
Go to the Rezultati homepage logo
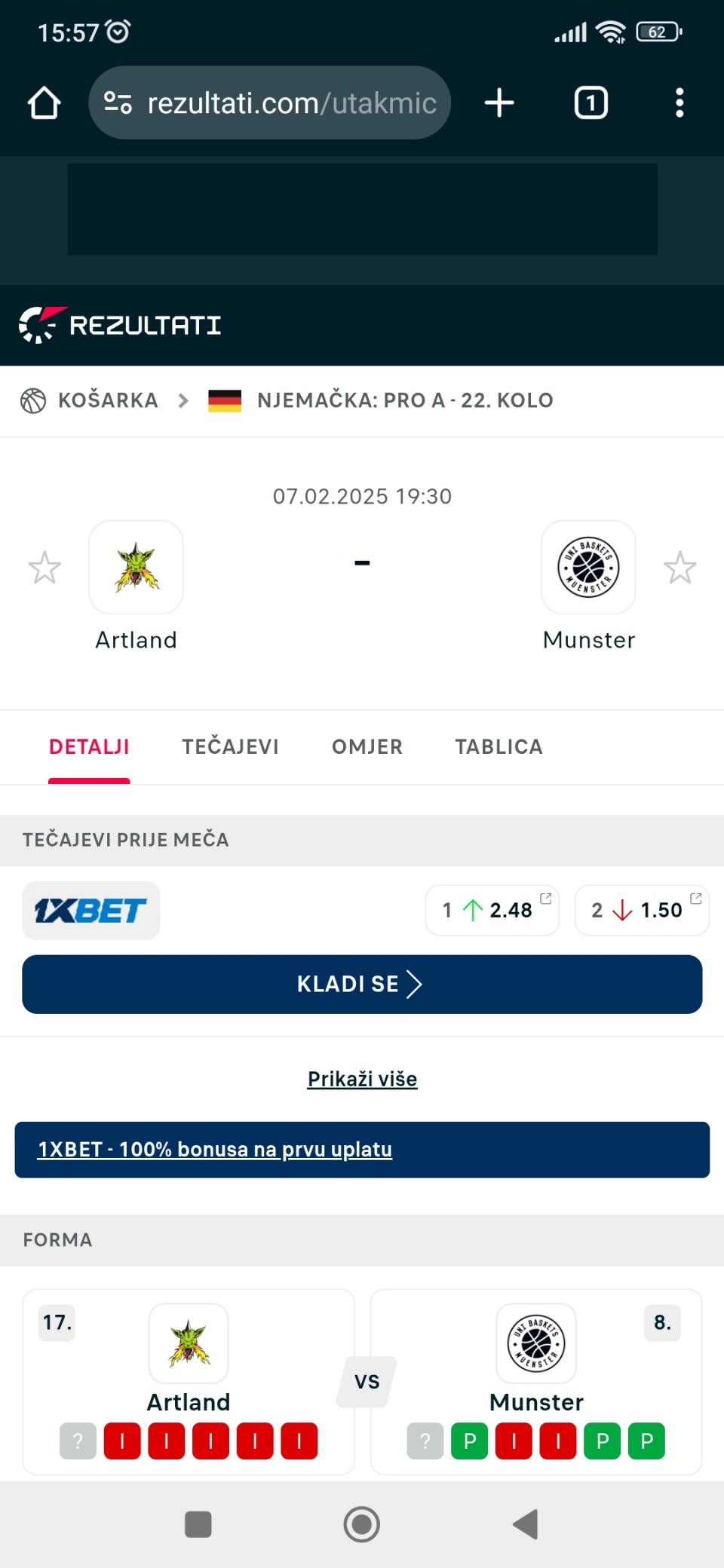121,325
